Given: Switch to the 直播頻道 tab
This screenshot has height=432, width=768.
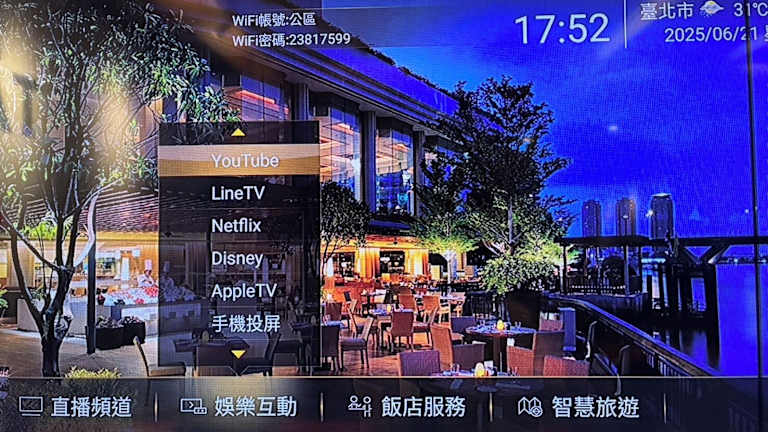Looking at the screenshot, I should 75,406.
